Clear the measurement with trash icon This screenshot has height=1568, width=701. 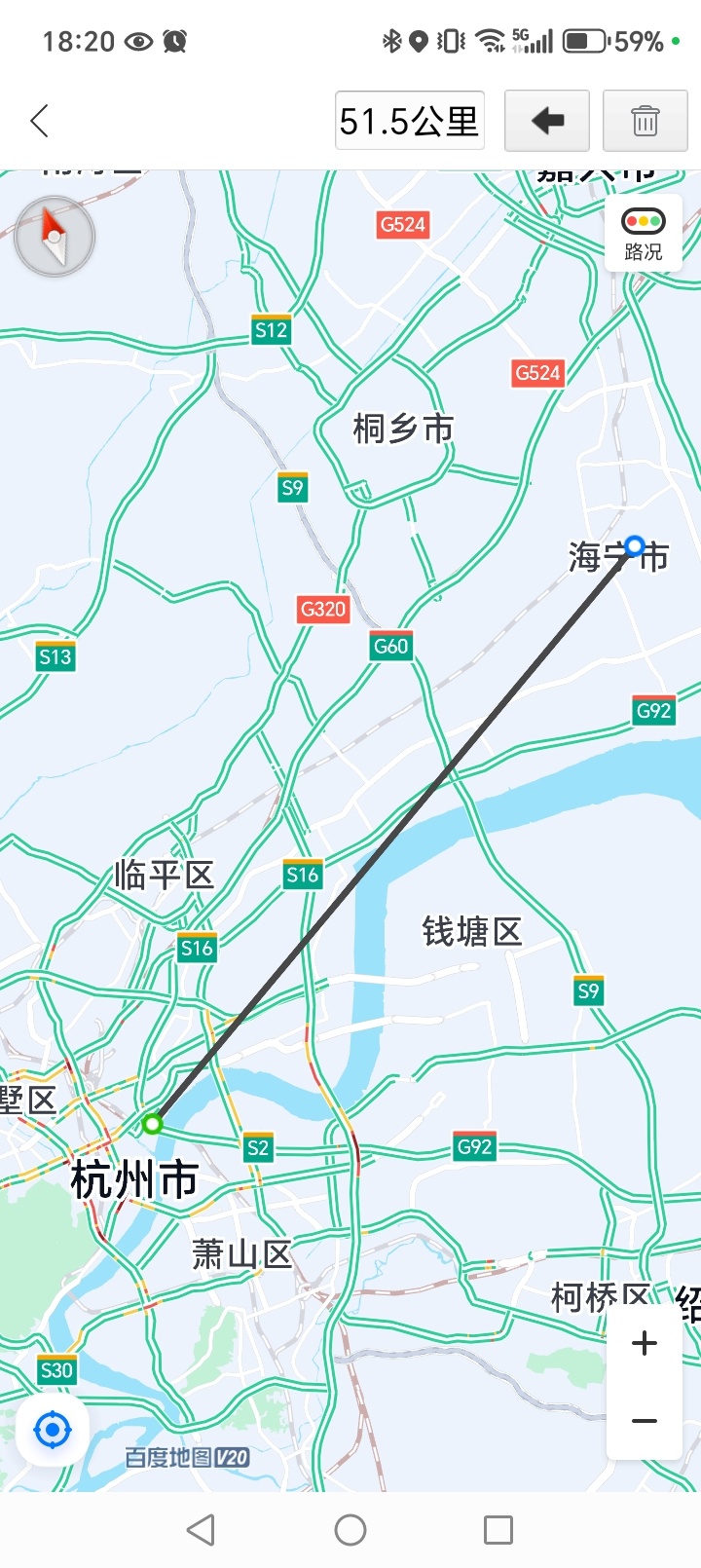tap(646, 121)
